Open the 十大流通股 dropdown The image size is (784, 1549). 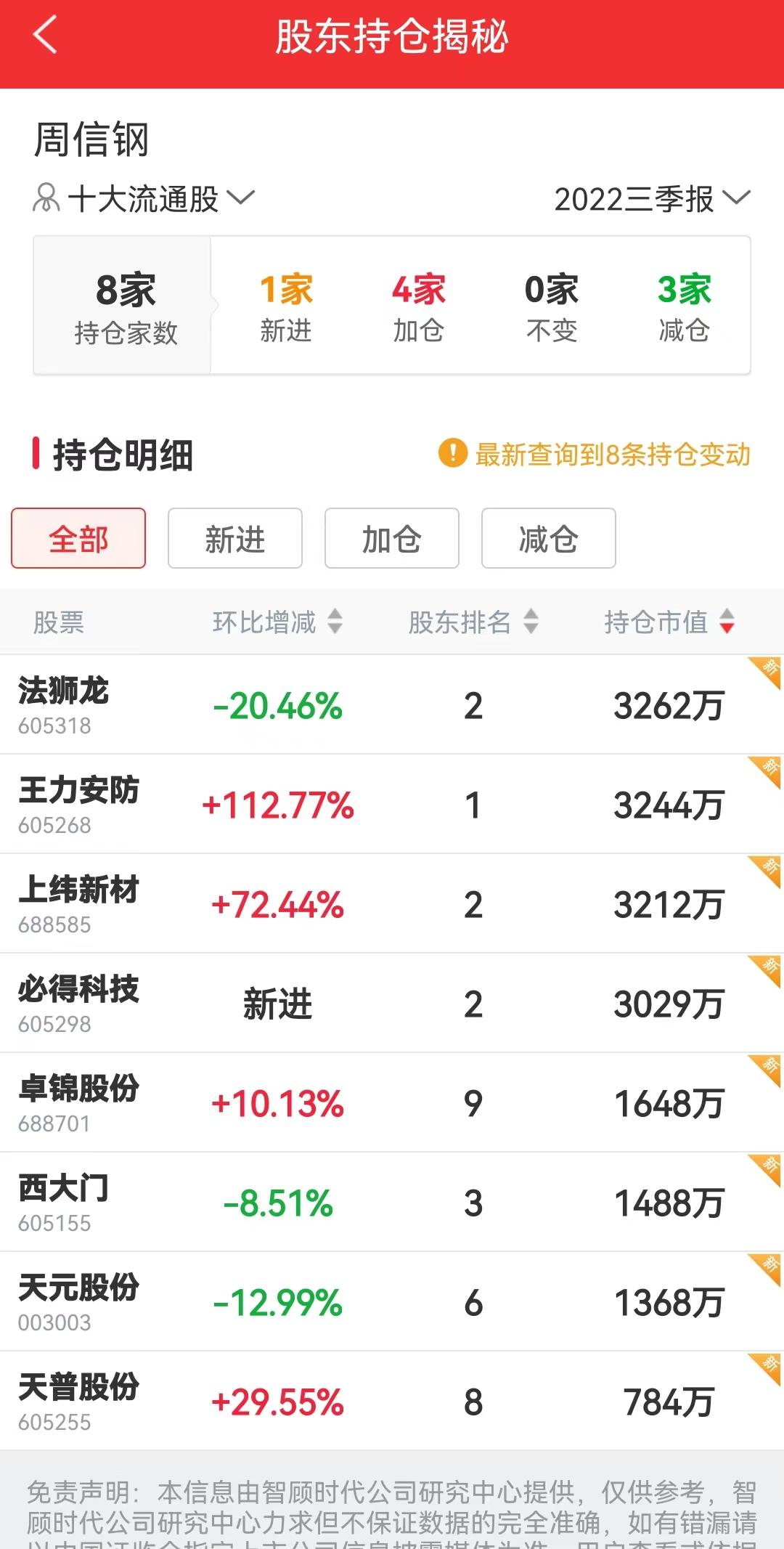click(144, 198)
